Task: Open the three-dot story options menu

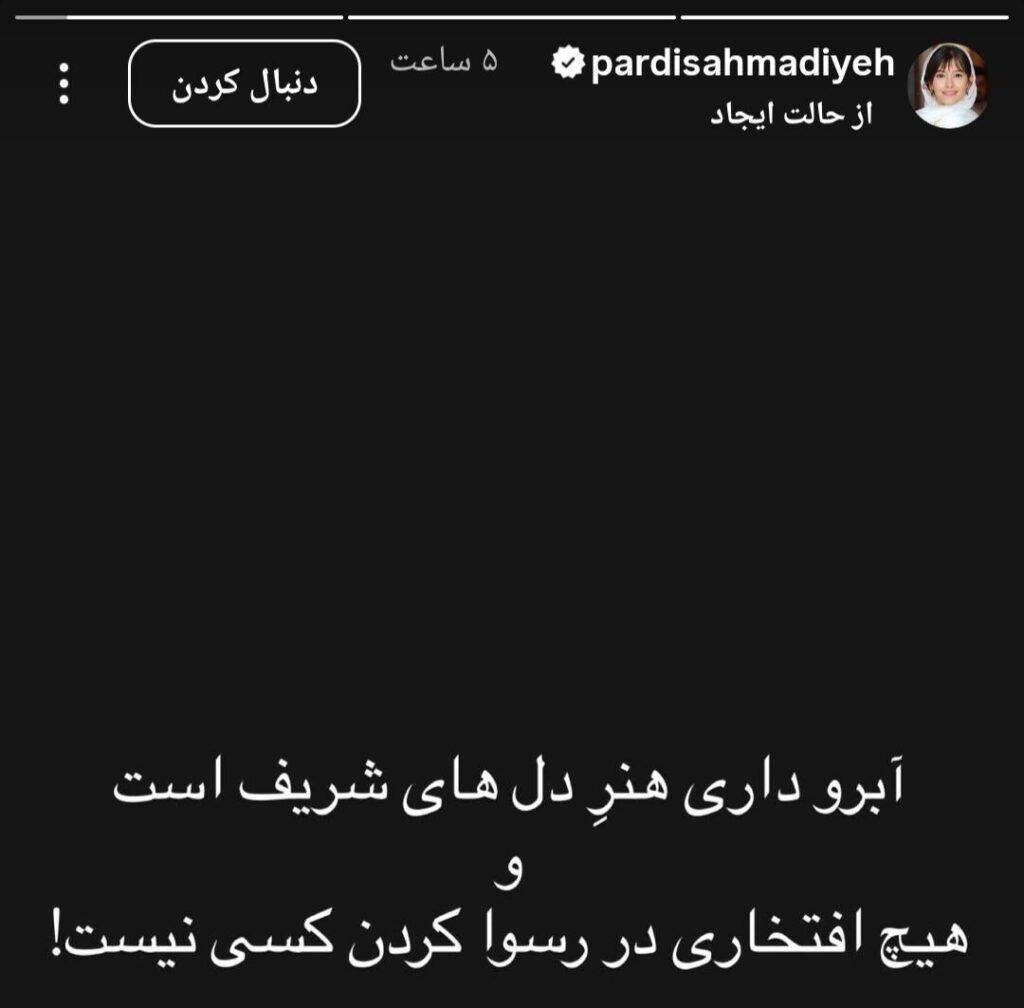Action: (x=64, y=84)
